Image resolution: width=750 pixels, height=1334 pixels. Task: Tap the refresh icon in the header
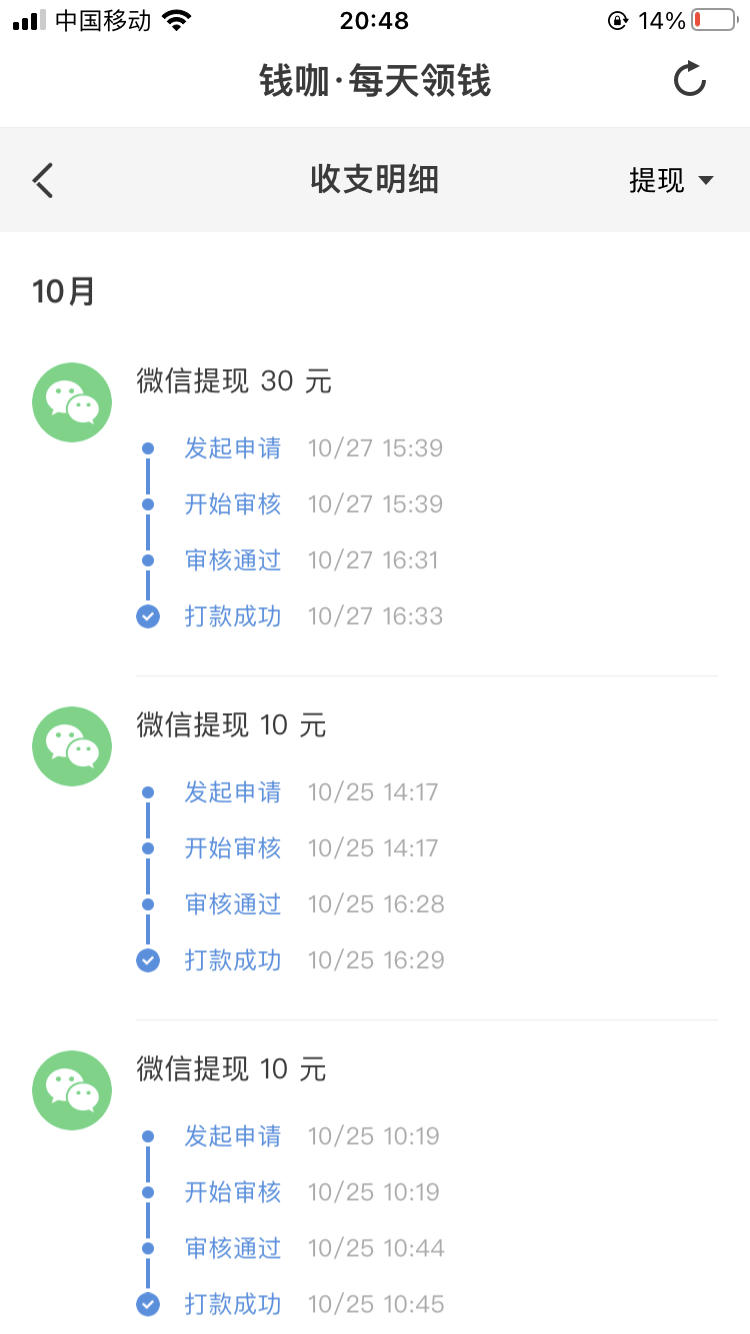690,80
